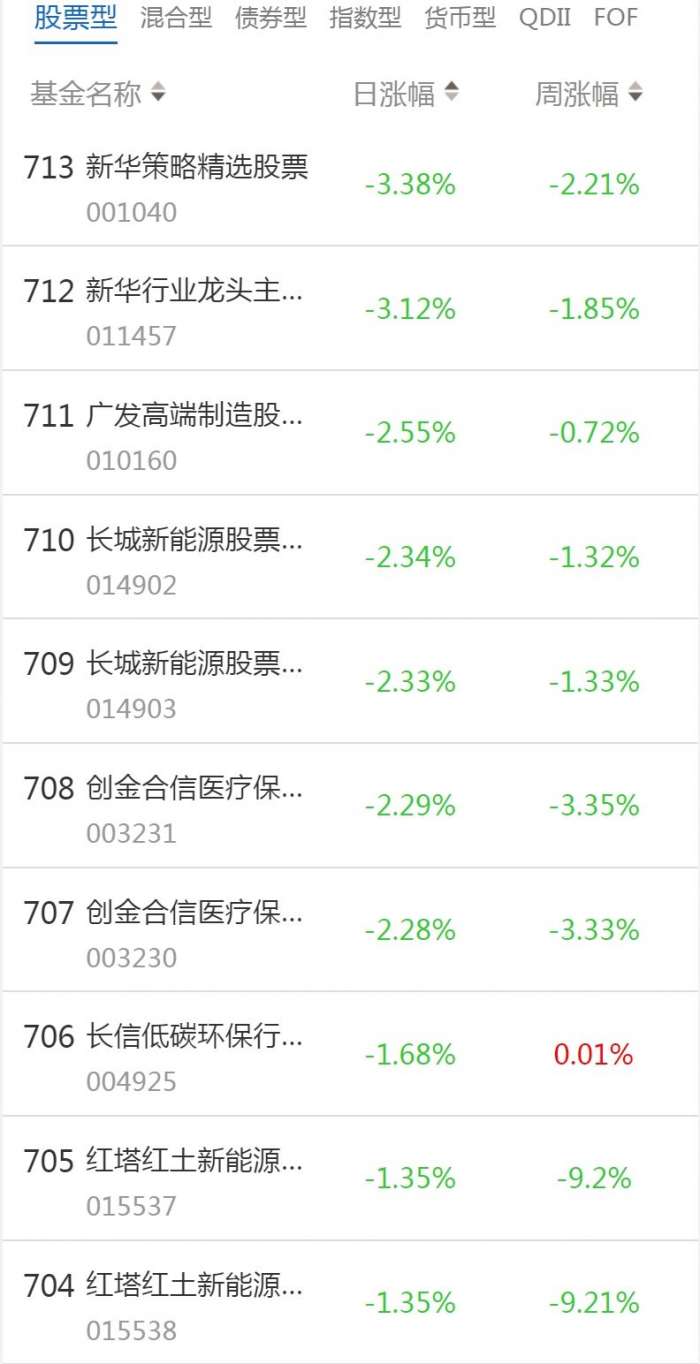Open 红塔红土新能源 fund with code 015537
This screenshot has width=700, height=1364.
tap(196, 1180)
